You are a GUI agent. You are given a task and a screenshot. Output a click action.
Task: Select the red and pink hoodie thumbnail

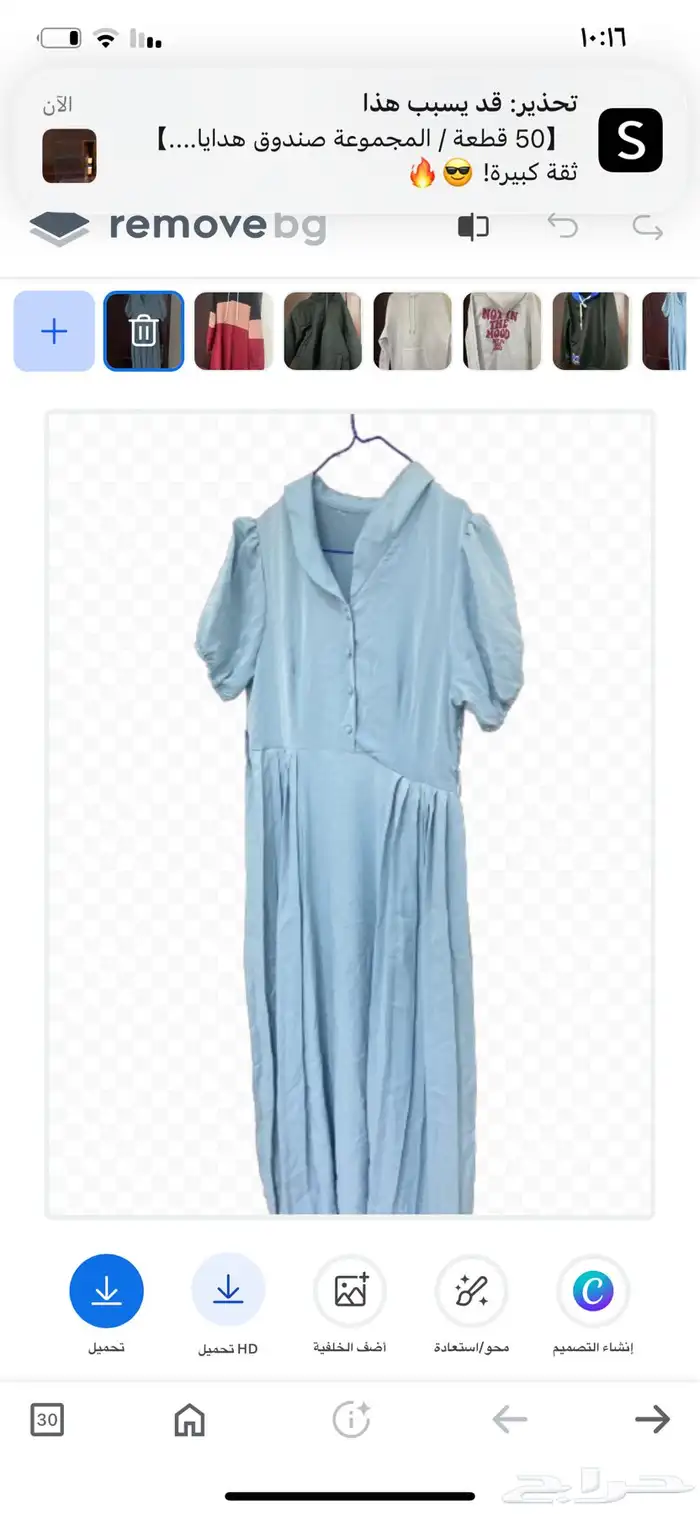tap(233, 331)
